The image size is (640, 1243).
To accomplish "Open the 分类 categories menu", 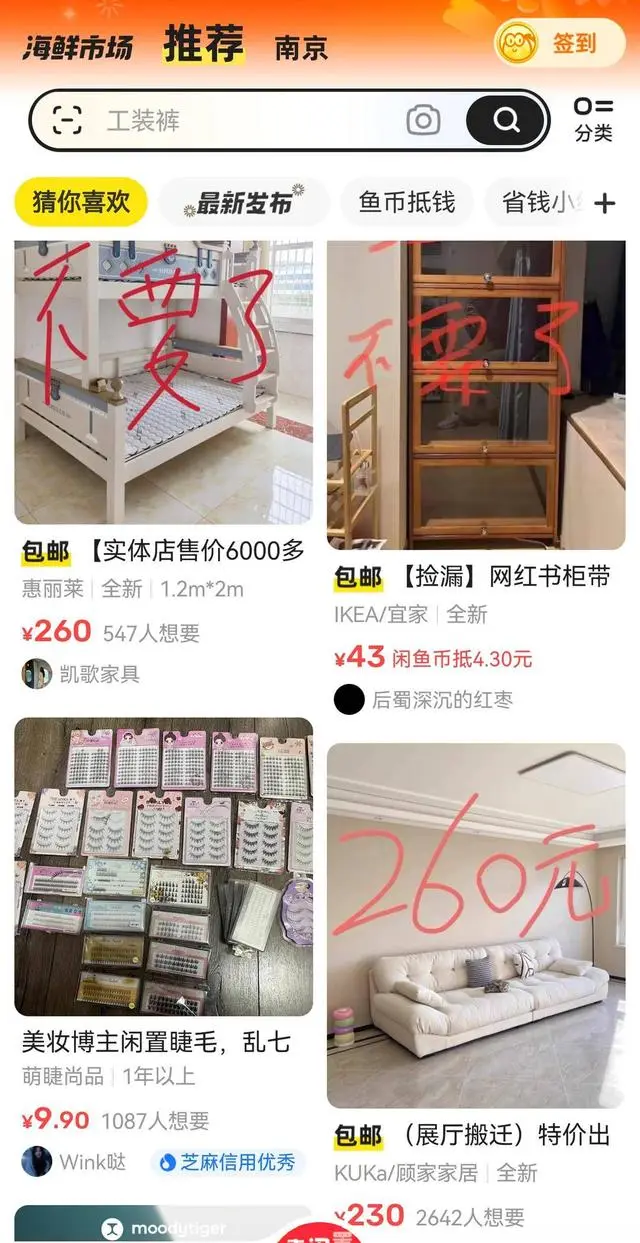I will pyautogui.click(x=593, y=120).
